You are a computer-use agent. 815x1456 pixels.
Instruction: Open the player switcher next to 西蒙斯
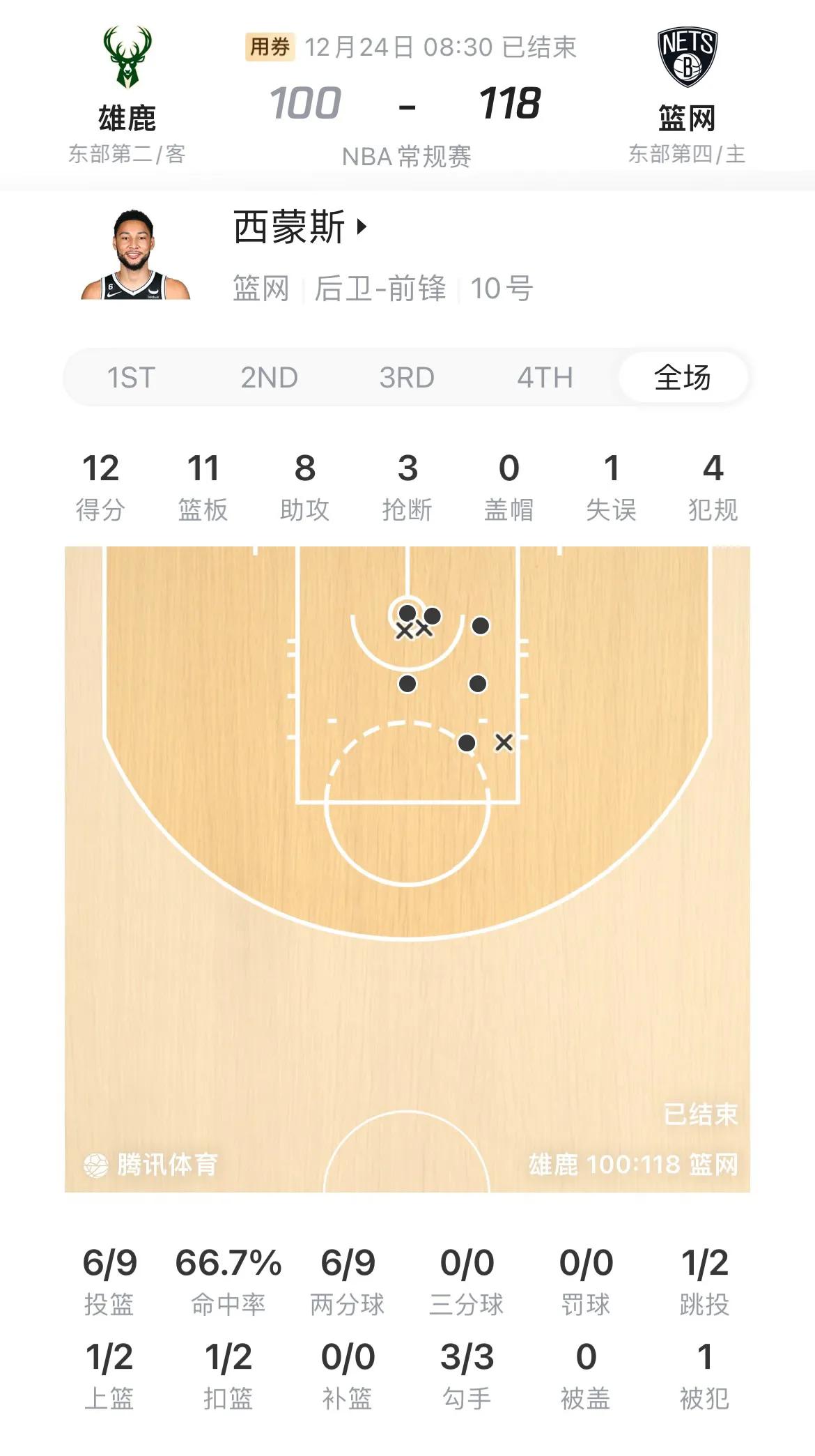click(x=362, y=227)
